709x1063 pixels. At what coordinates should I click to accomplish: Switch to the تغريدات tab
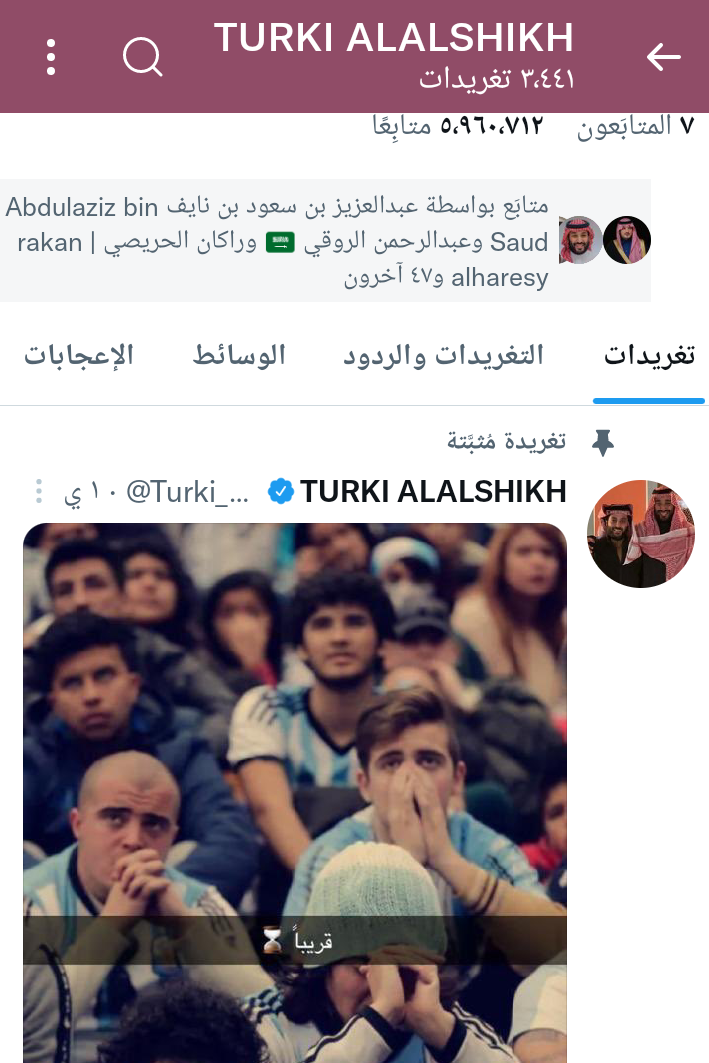point(649,355)
